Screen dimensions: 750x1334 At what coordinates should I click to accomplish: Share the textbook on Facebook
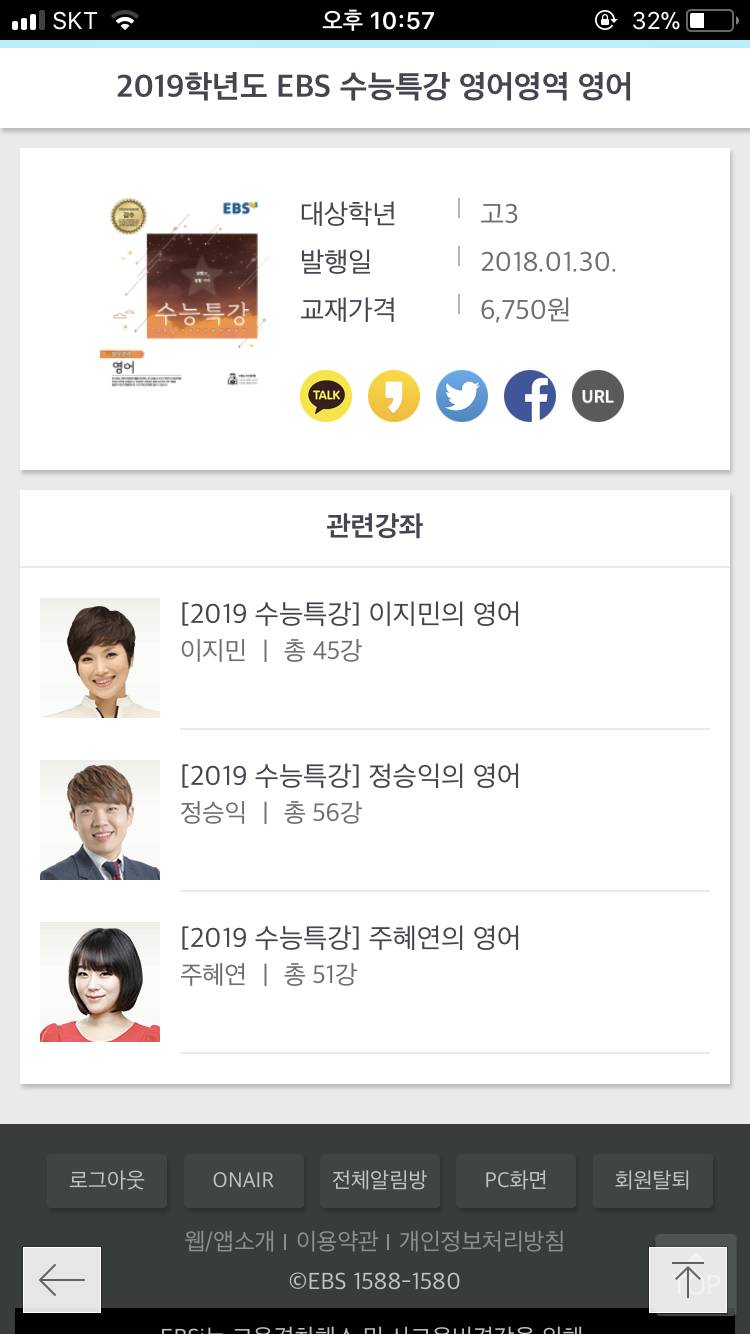[529, 395]
